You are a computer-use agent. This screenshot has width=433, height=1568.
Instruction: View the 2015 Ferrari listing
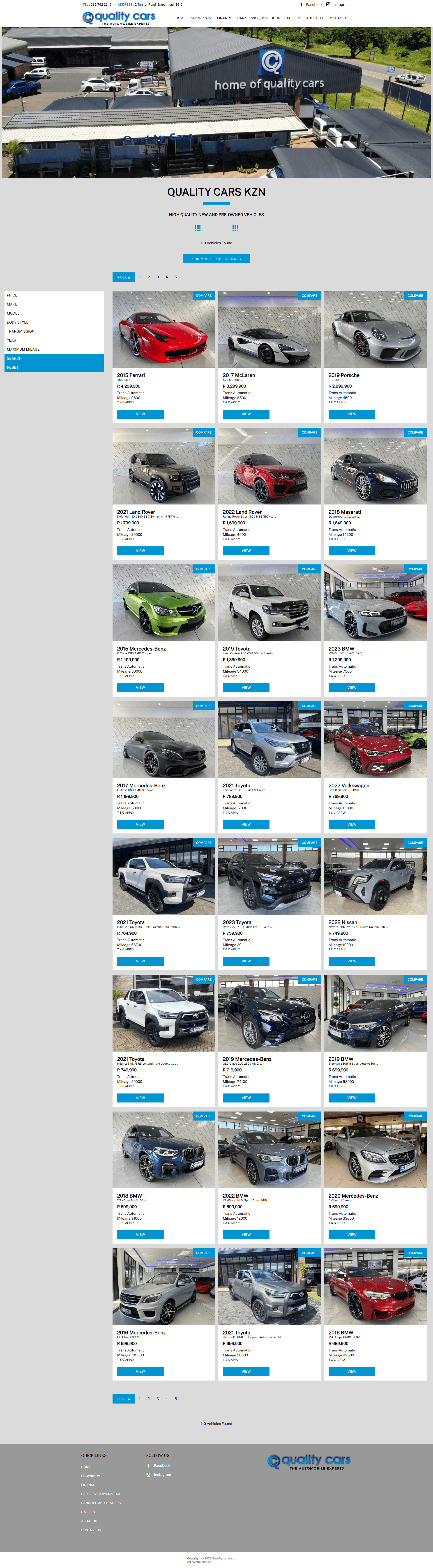140,414
